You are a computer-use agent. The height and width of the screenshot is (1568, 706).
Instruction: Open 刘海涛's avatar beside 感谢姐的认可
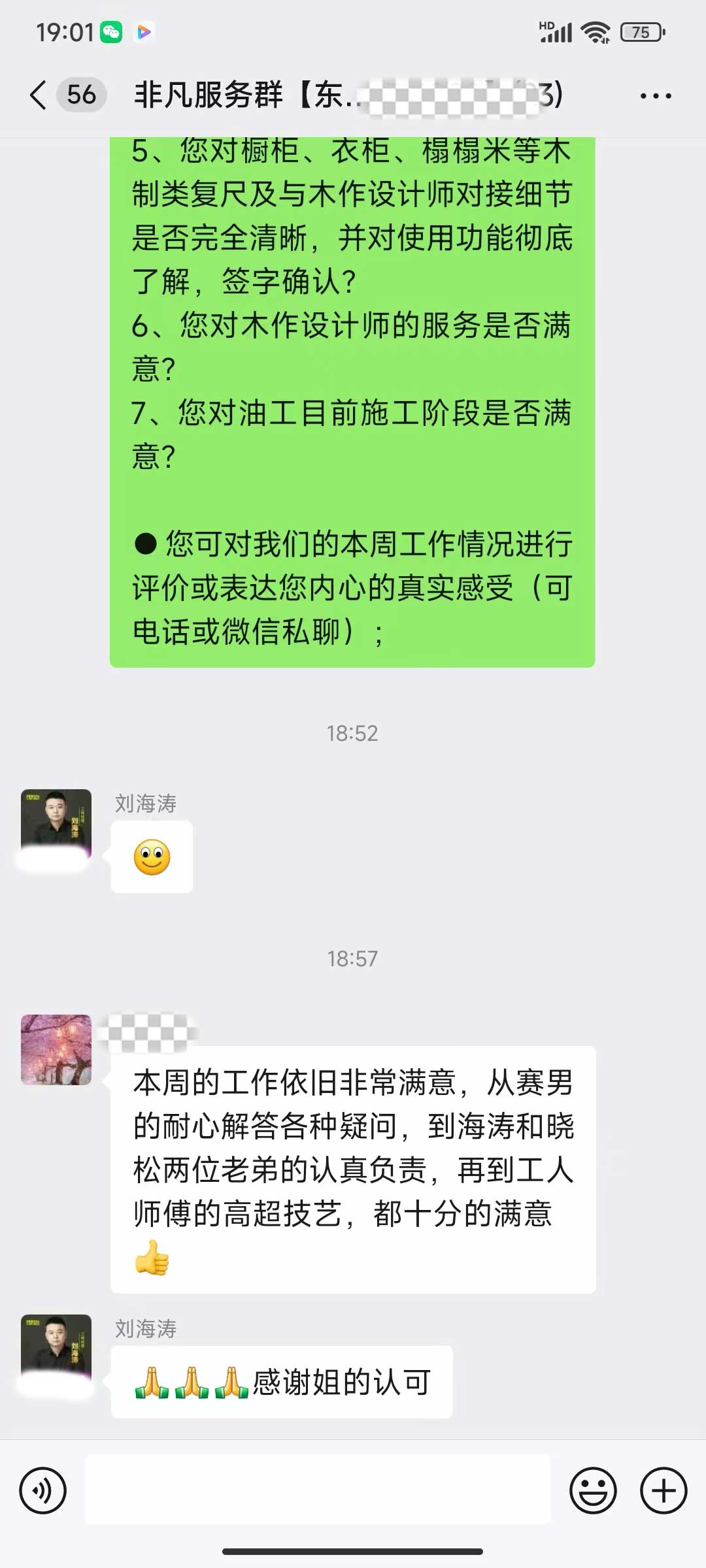click(56, 1350)
